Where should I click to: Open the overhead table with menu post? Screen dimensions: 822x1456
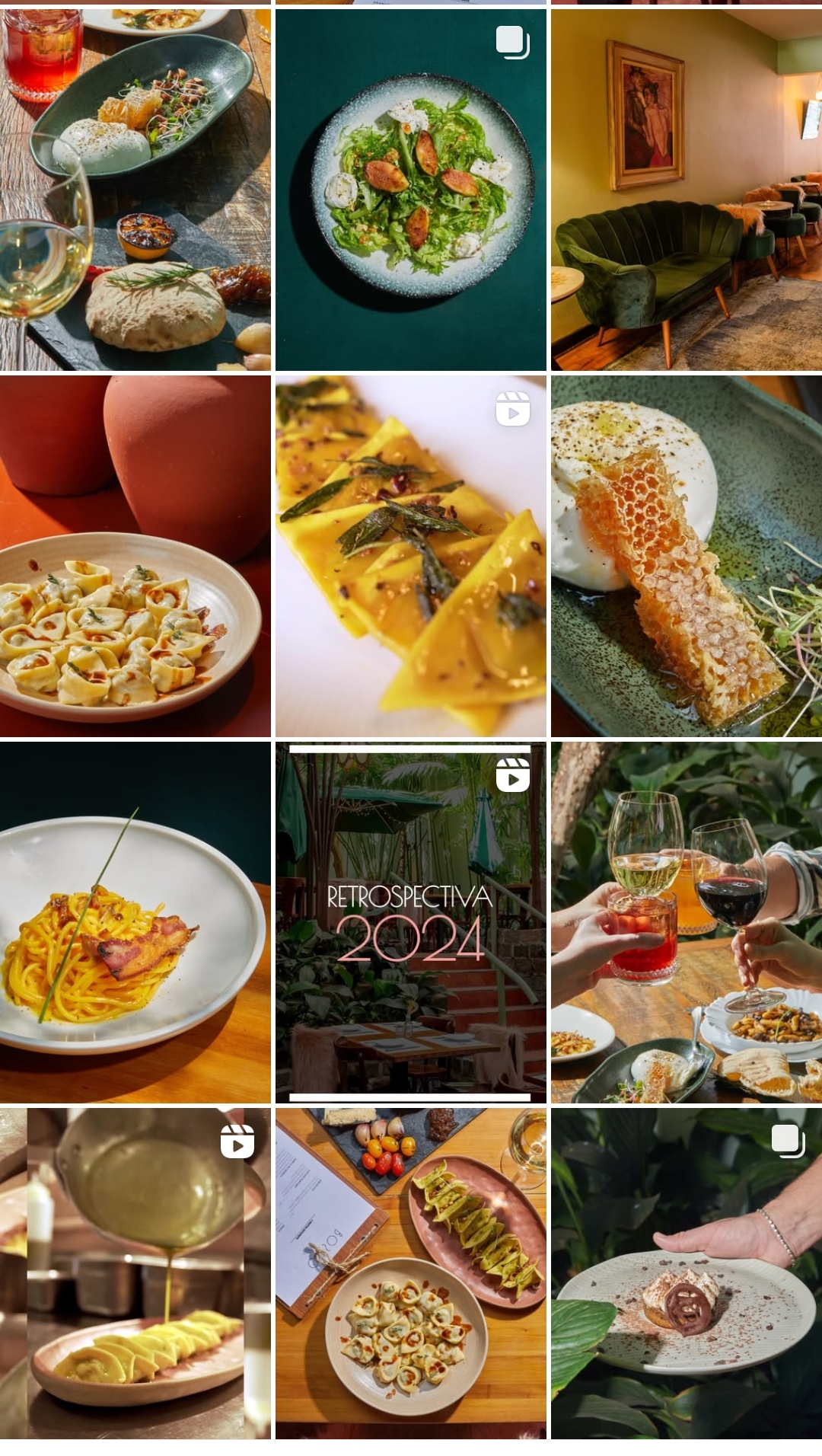pos(410,1273)
